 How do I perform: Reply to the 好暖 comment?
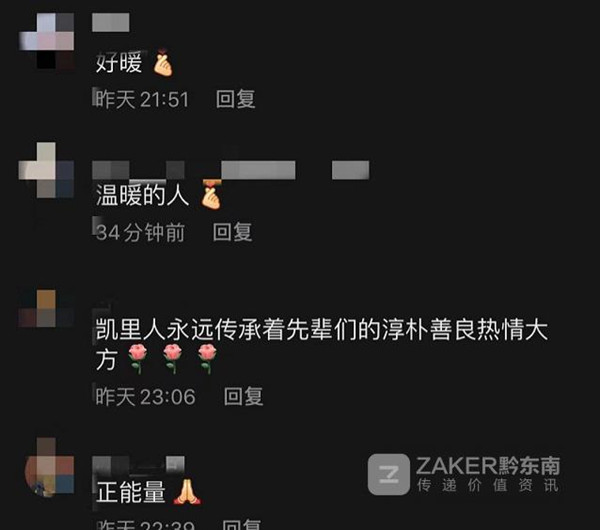[x=236, y=99]
